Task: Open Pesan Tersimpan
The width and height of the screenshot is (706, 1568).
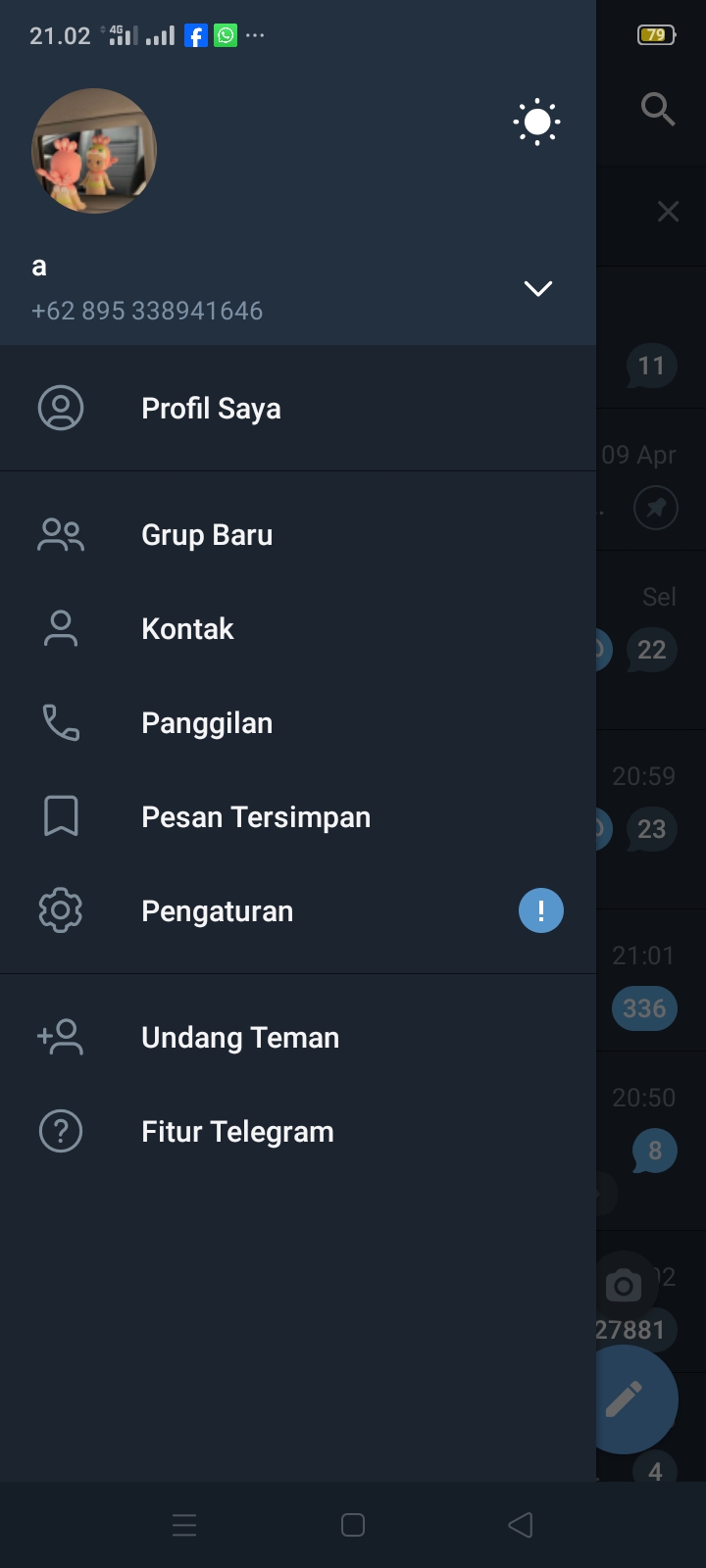Action: (x=255, y=817)
